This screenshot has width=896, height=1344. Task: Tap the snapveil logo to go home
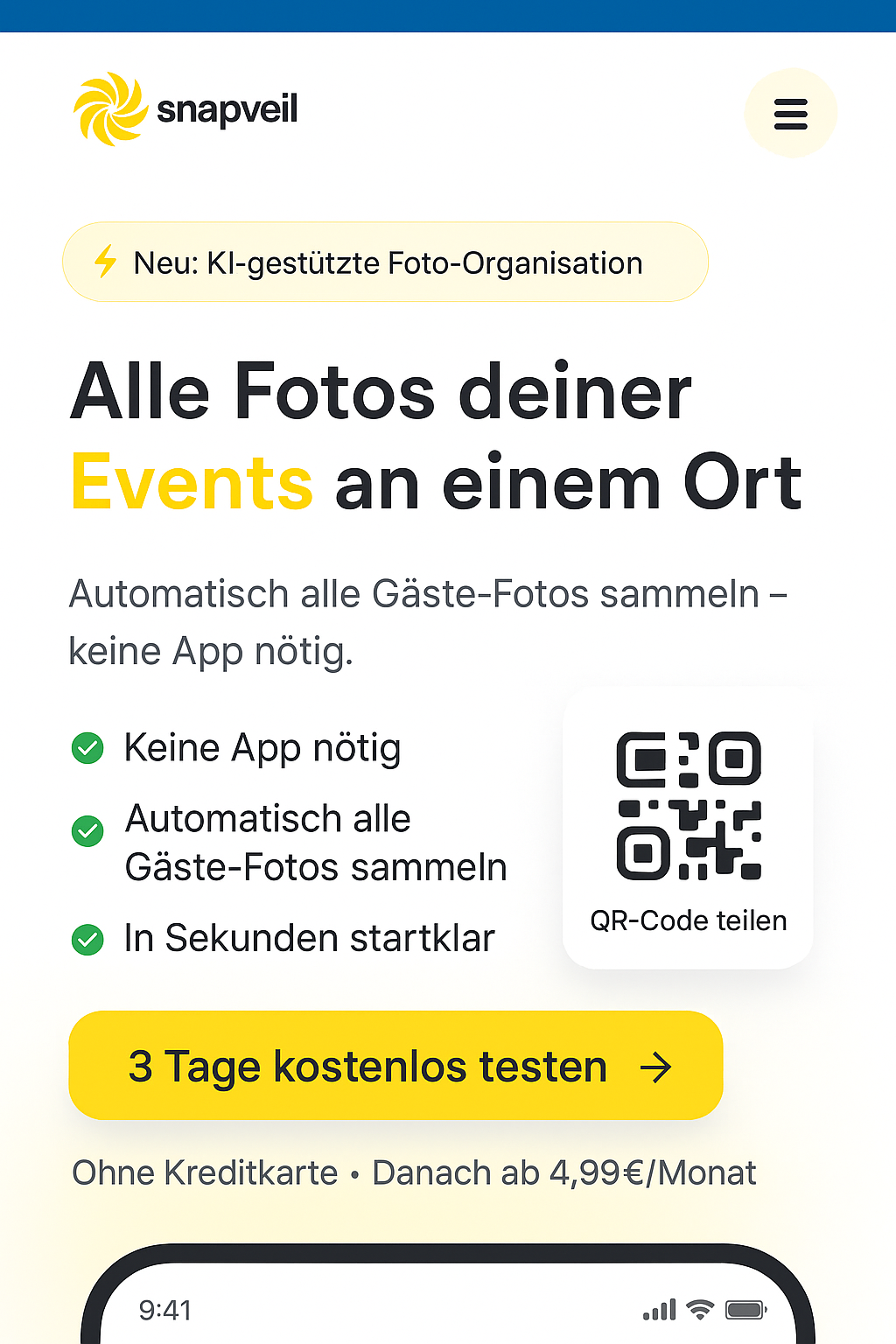coord(185,109)
